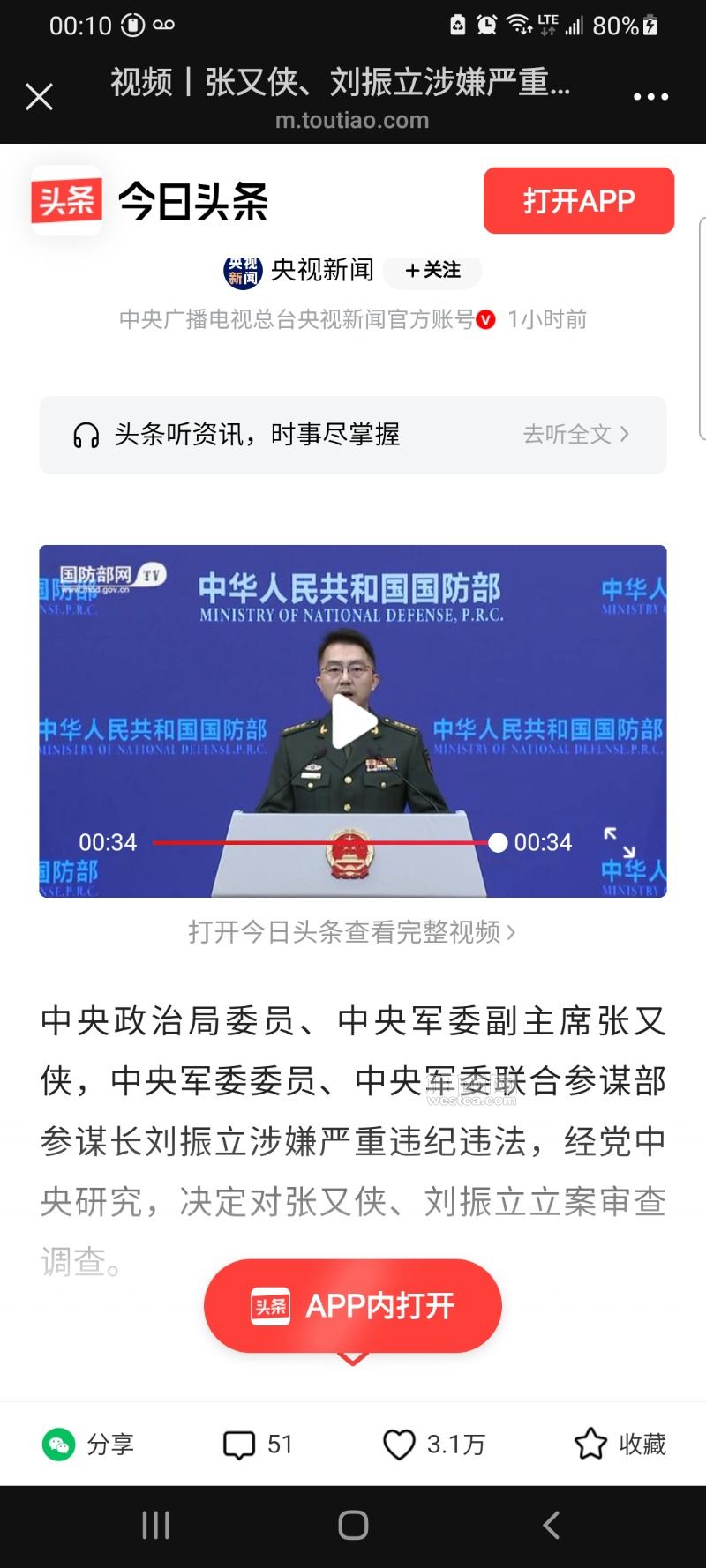Open 打开今日头条查看完整视频 link
Viewport: 706px width, 1568px height.
(352, 932)
